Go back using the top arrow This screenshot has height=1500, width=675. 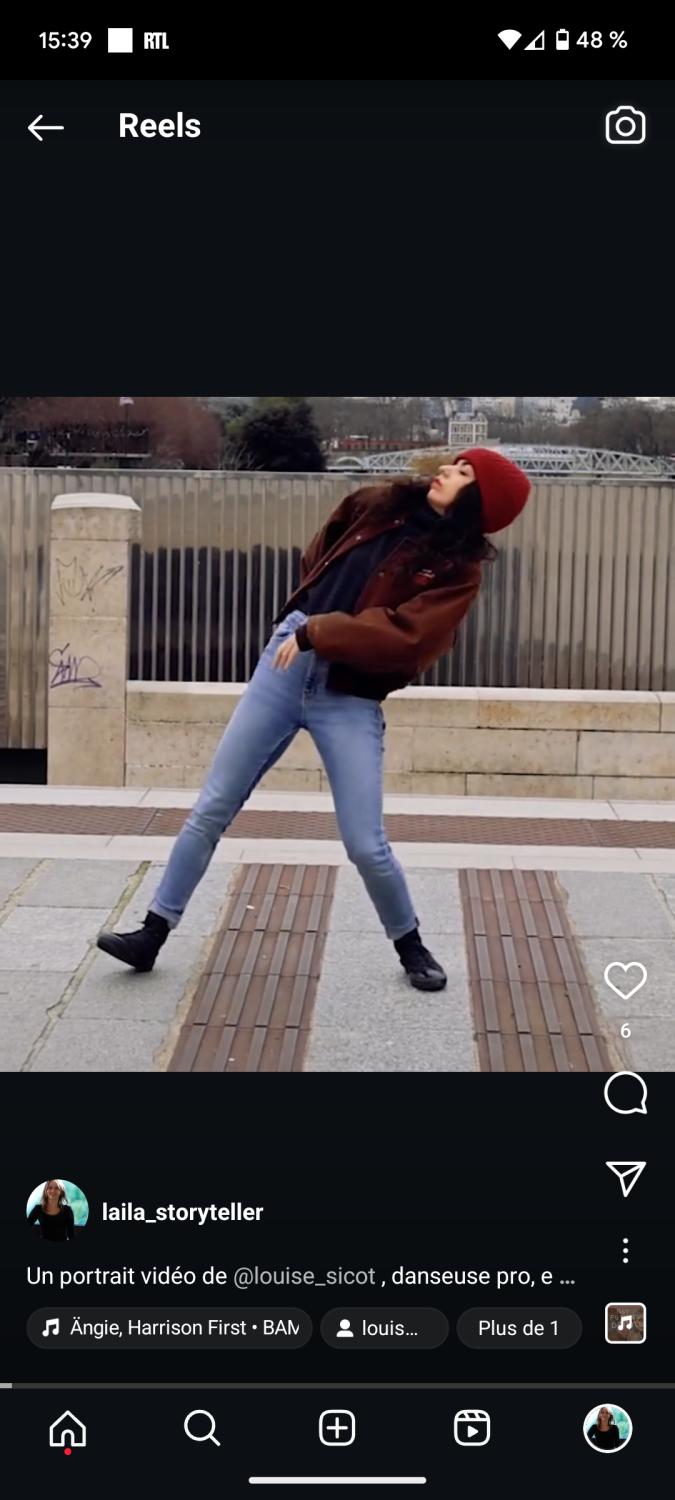click(46, 127)
